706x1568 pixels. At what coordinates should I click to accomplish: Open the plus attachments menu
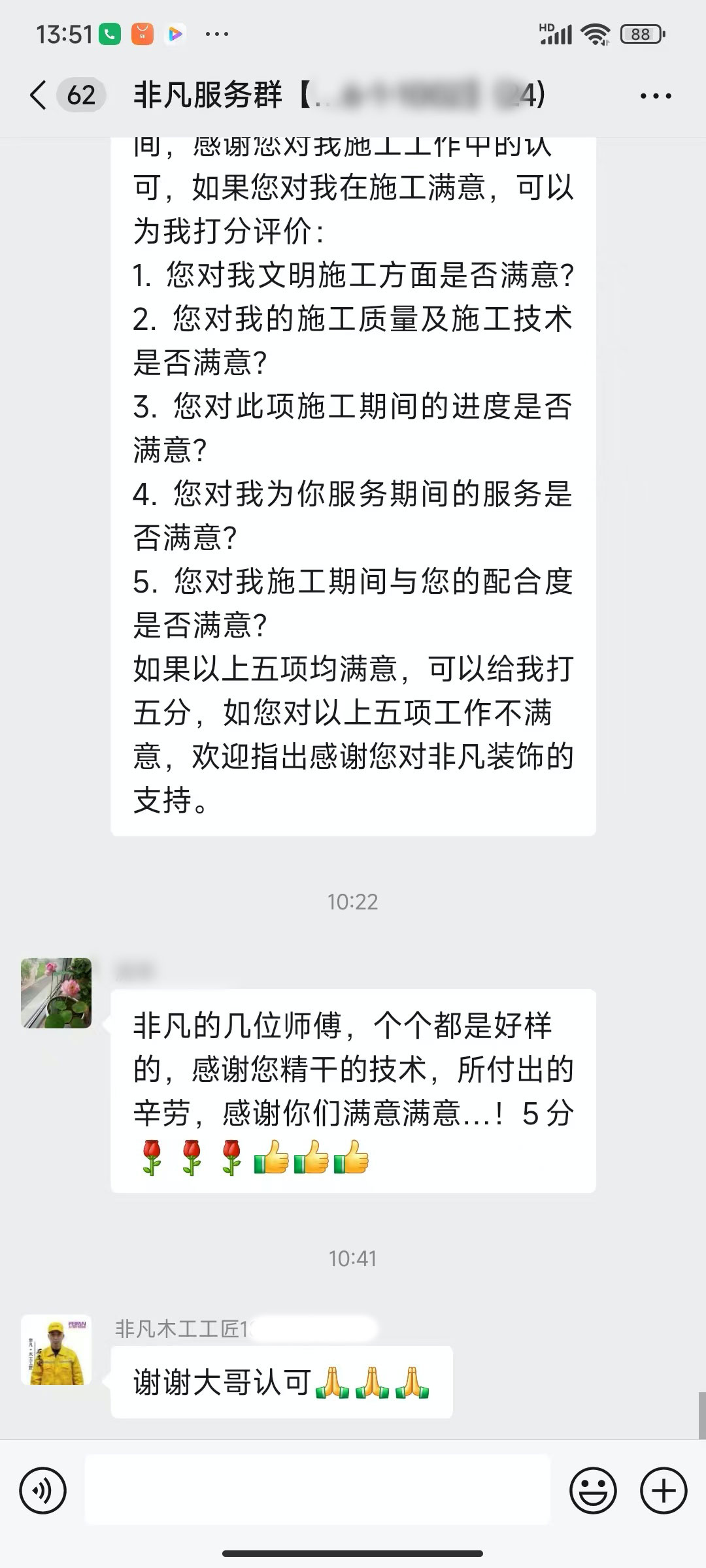664,1491
